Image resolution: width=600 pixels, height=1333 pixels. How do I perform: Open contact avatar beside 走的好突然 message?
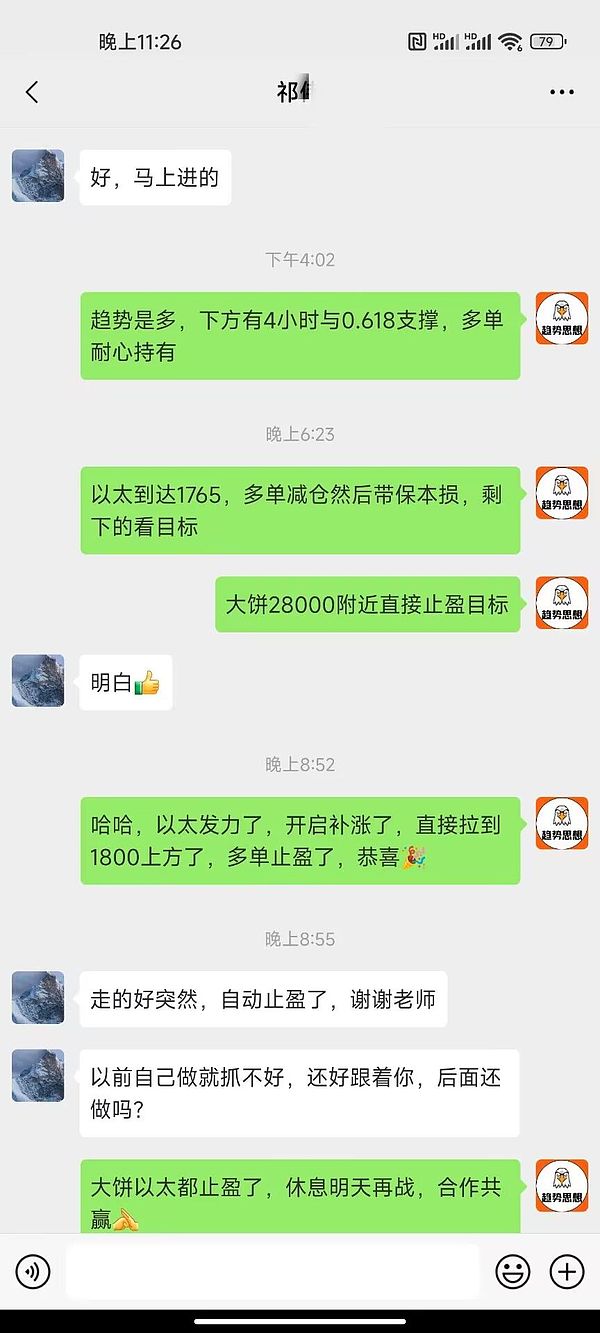click(x=38, y=997)
